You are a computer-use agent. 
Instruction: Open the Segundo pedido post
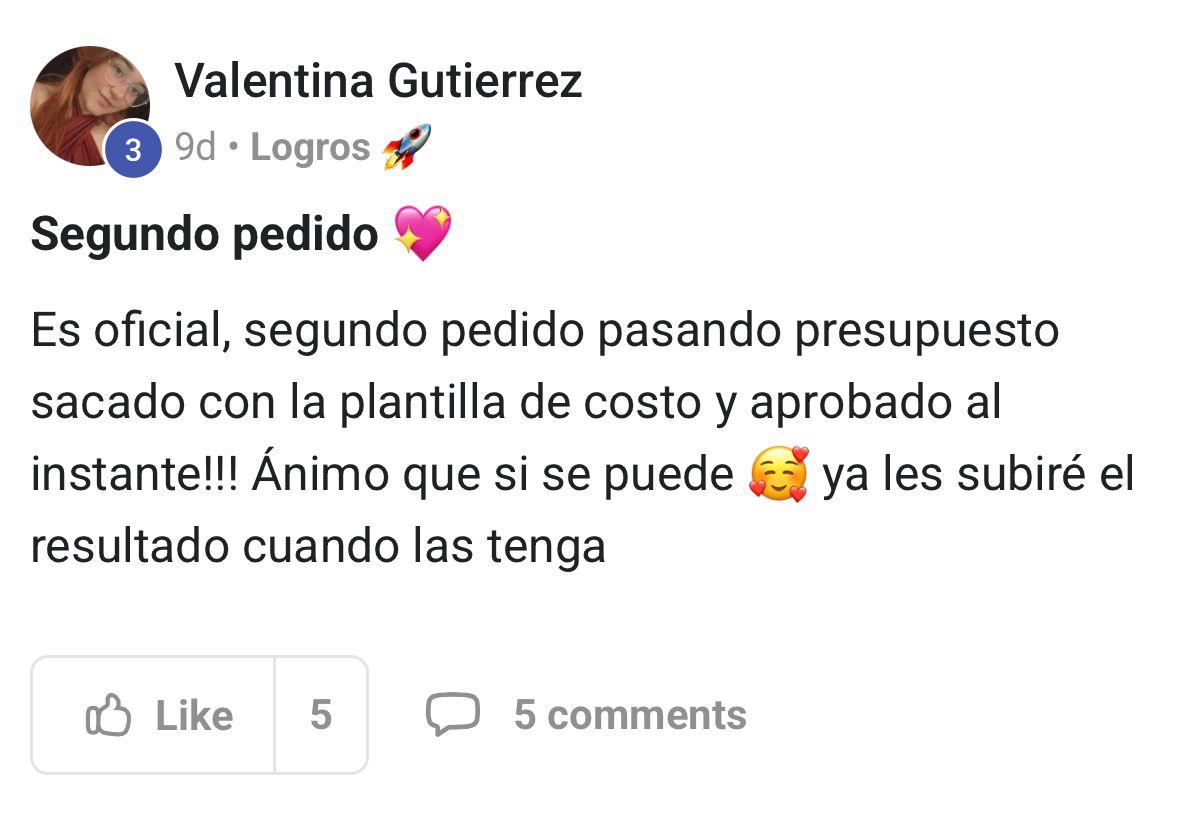click(x=205, y=234)
